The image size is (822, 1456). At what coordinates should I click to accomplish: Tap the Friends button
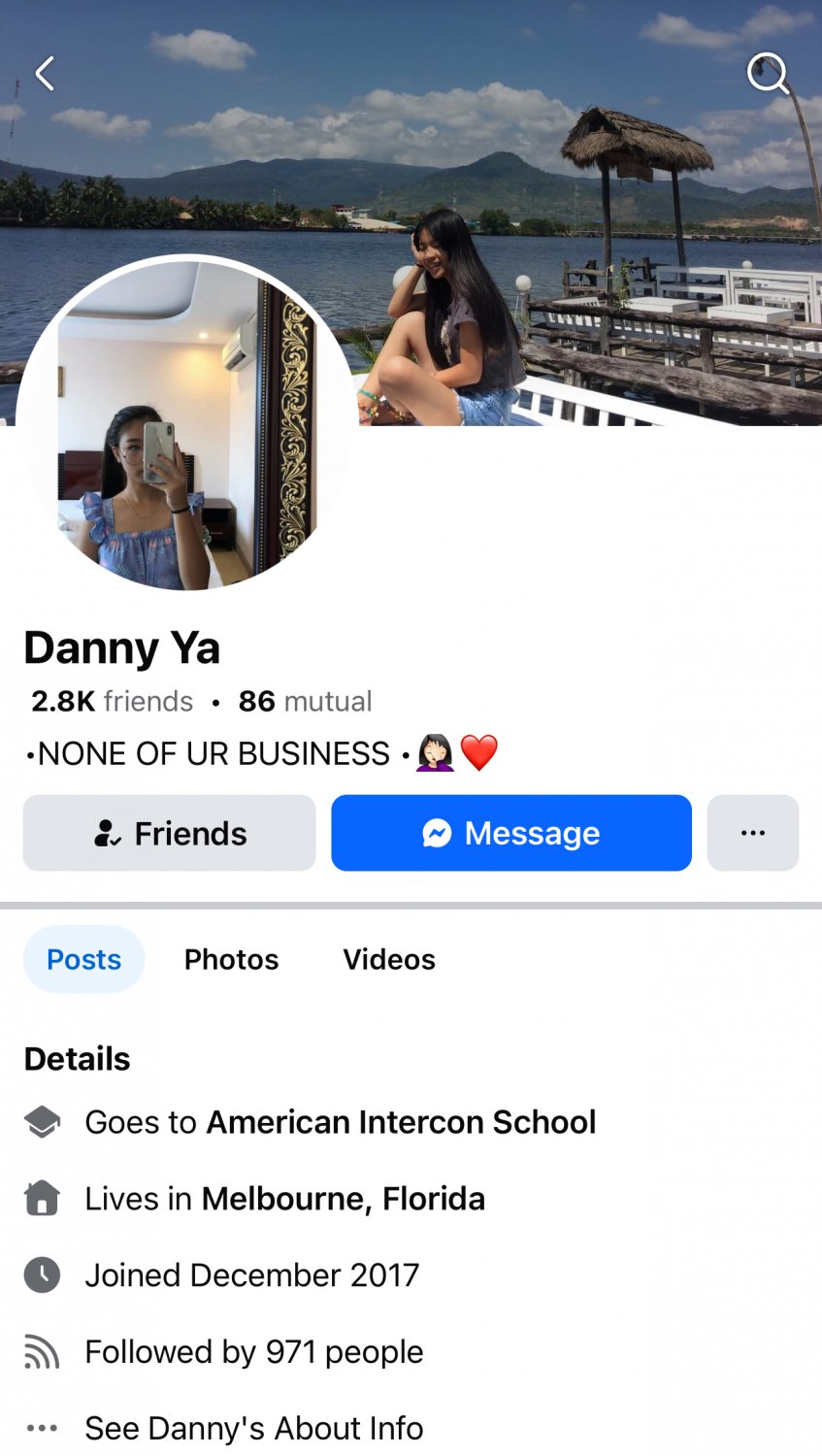point(170,833)
